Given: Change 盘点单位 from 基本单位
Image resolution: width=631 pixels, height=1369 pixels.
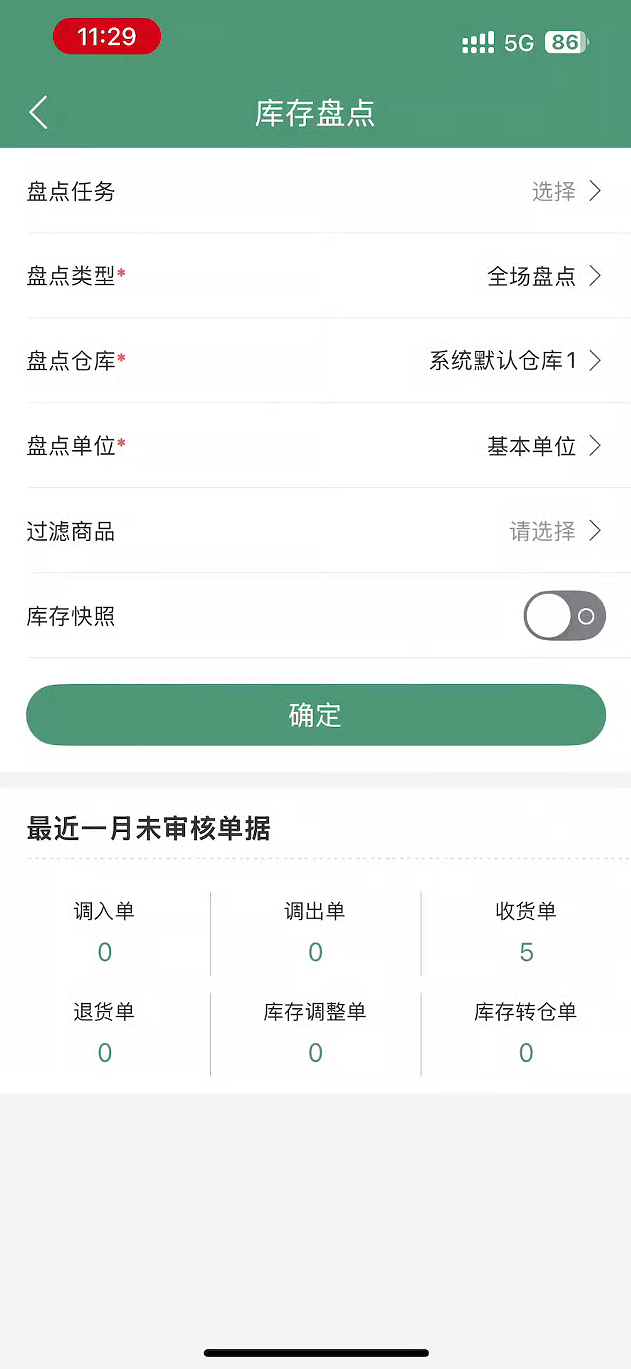Looking at the screenshot, I should coord(315,446).
